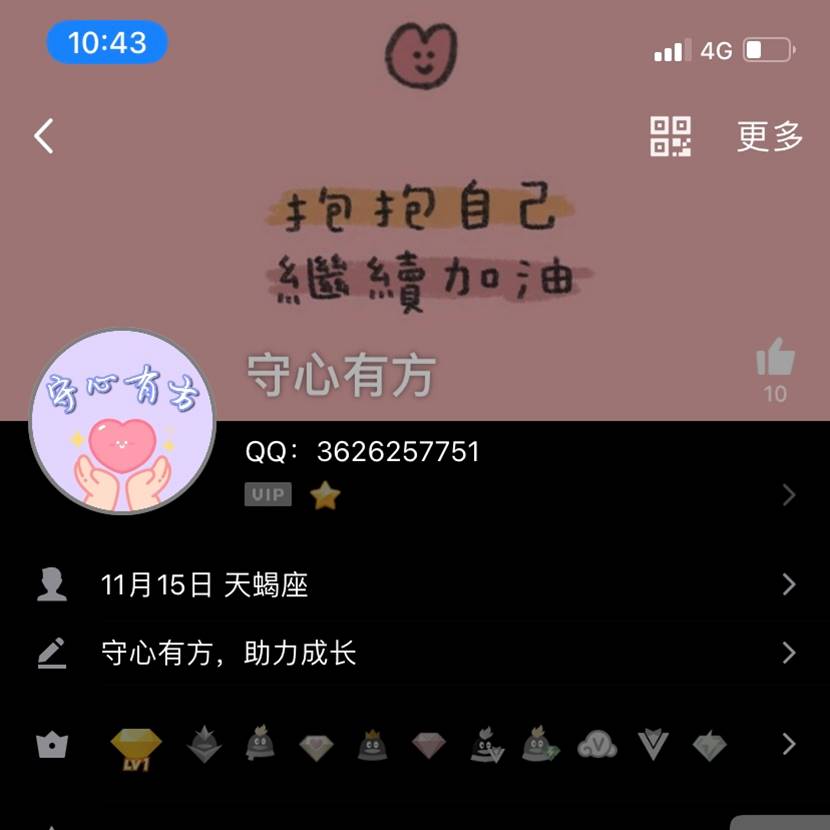Screen dimensions: 830x830
Task: Open the badges and medals row
Action: point(415,745)
